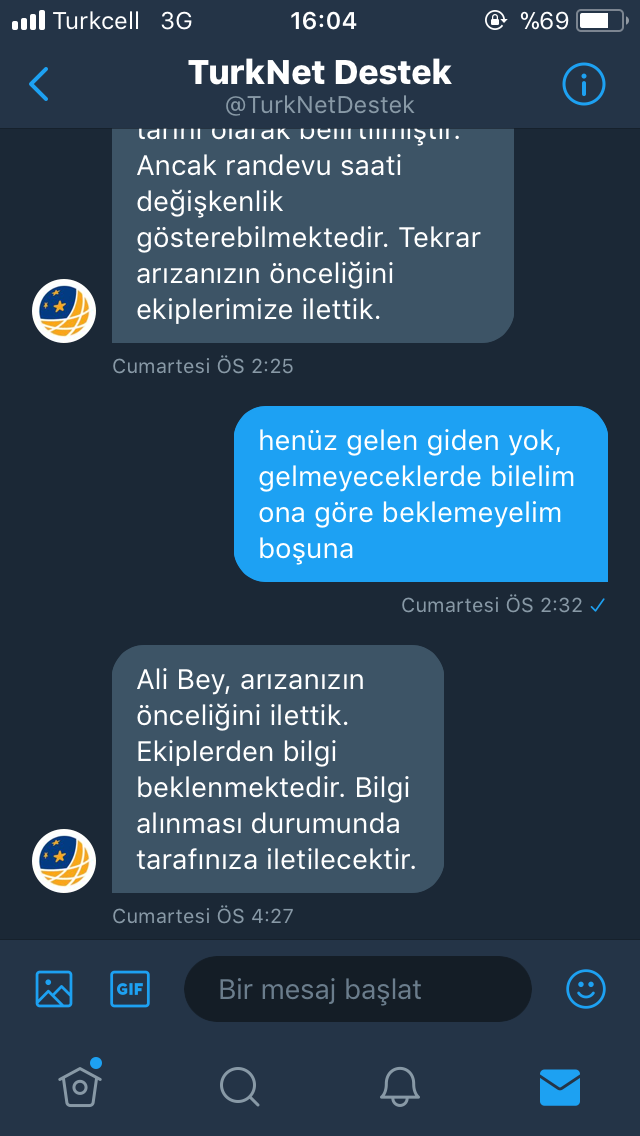Attach a photo to the message
The height and width of the screenshot is (1136, 640).
click(x=54, y=989)
